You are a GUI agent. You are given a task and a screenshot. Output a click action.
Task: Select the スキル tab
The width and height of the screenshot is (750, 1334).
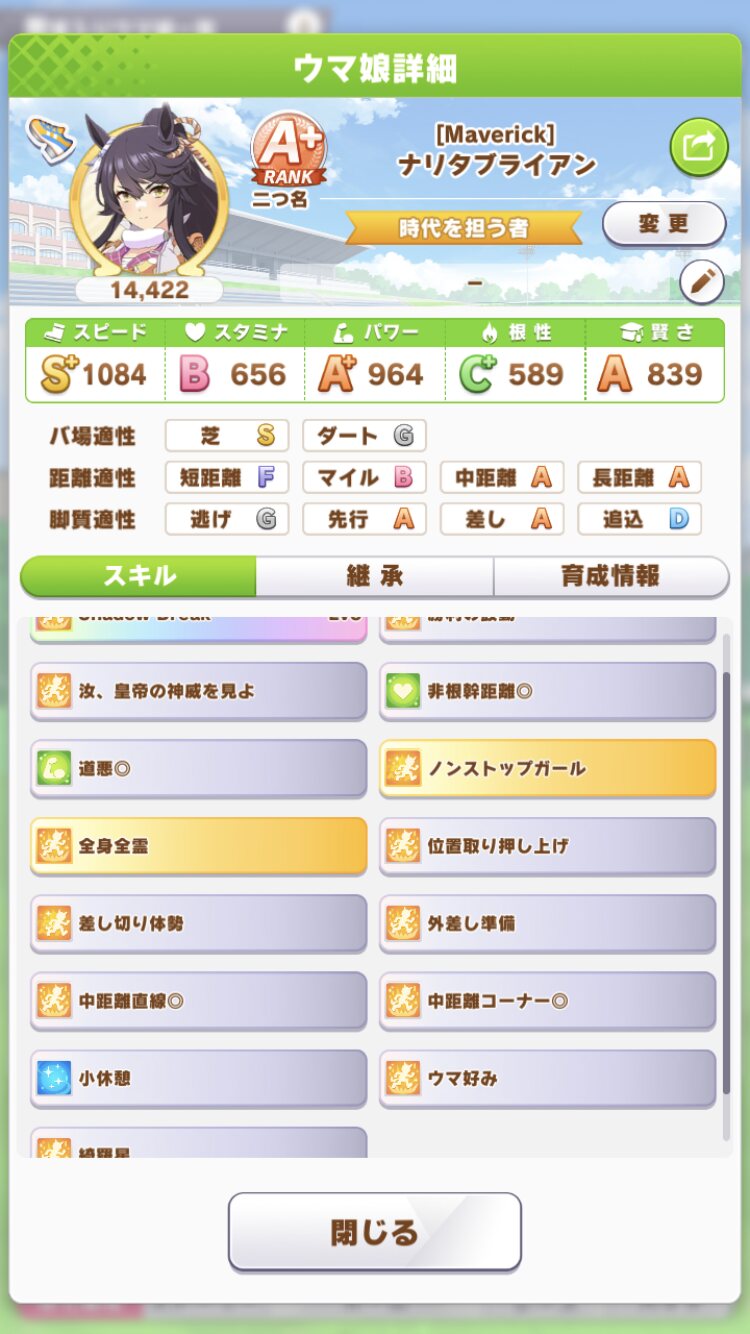click(139, 576)
